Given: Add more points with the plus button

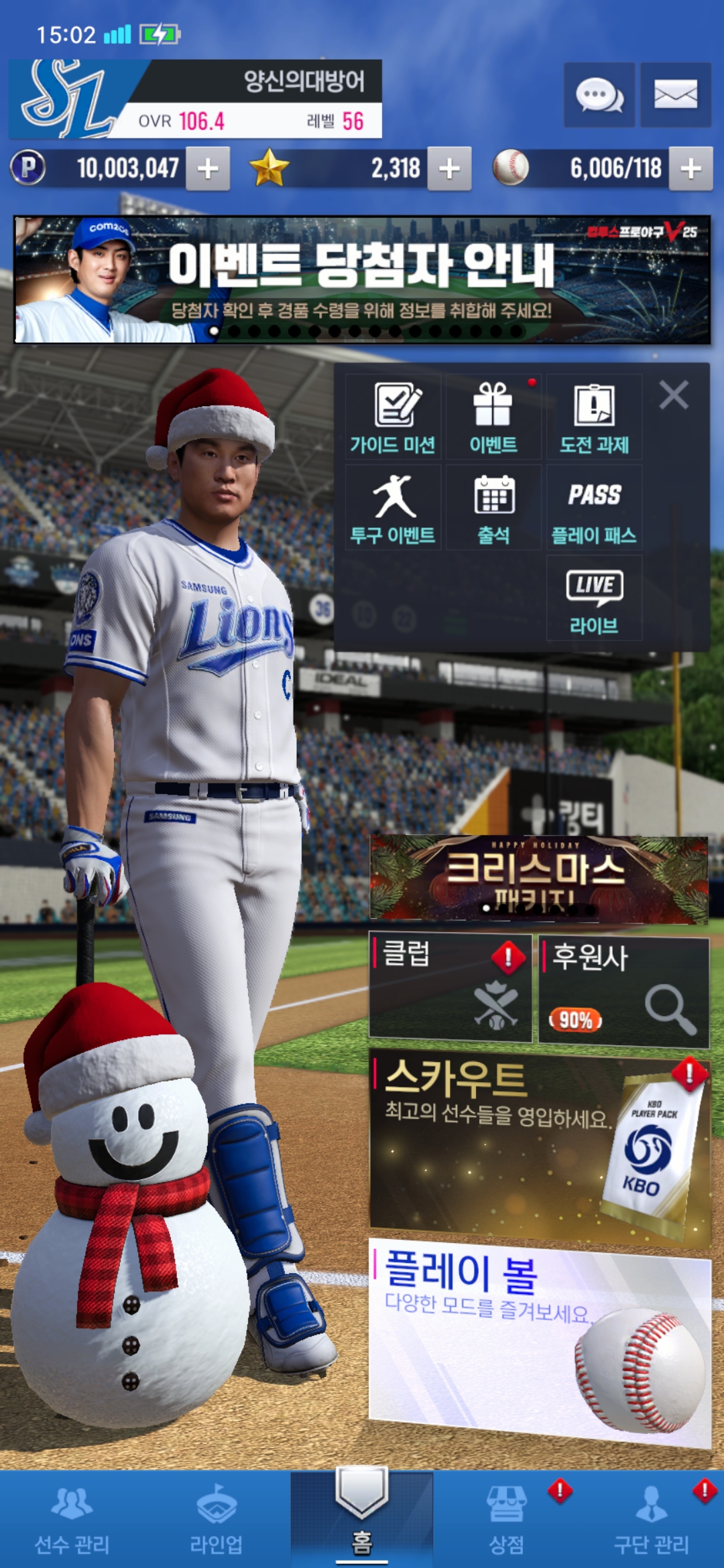Looking at the screenshot, I should [208, 169].
